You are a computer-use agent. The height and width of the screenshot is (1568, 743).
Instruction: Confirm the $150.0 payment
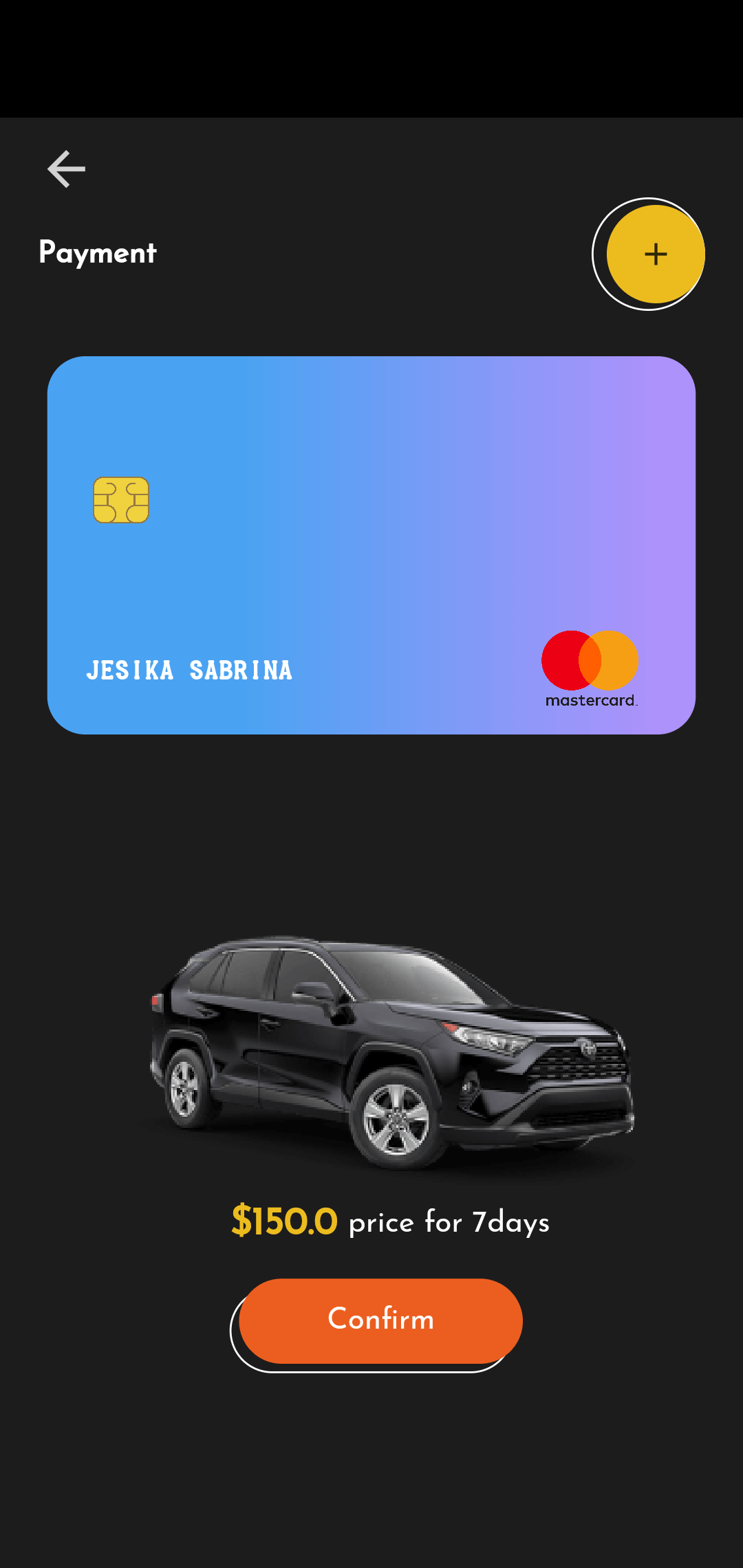(380, 1320)
